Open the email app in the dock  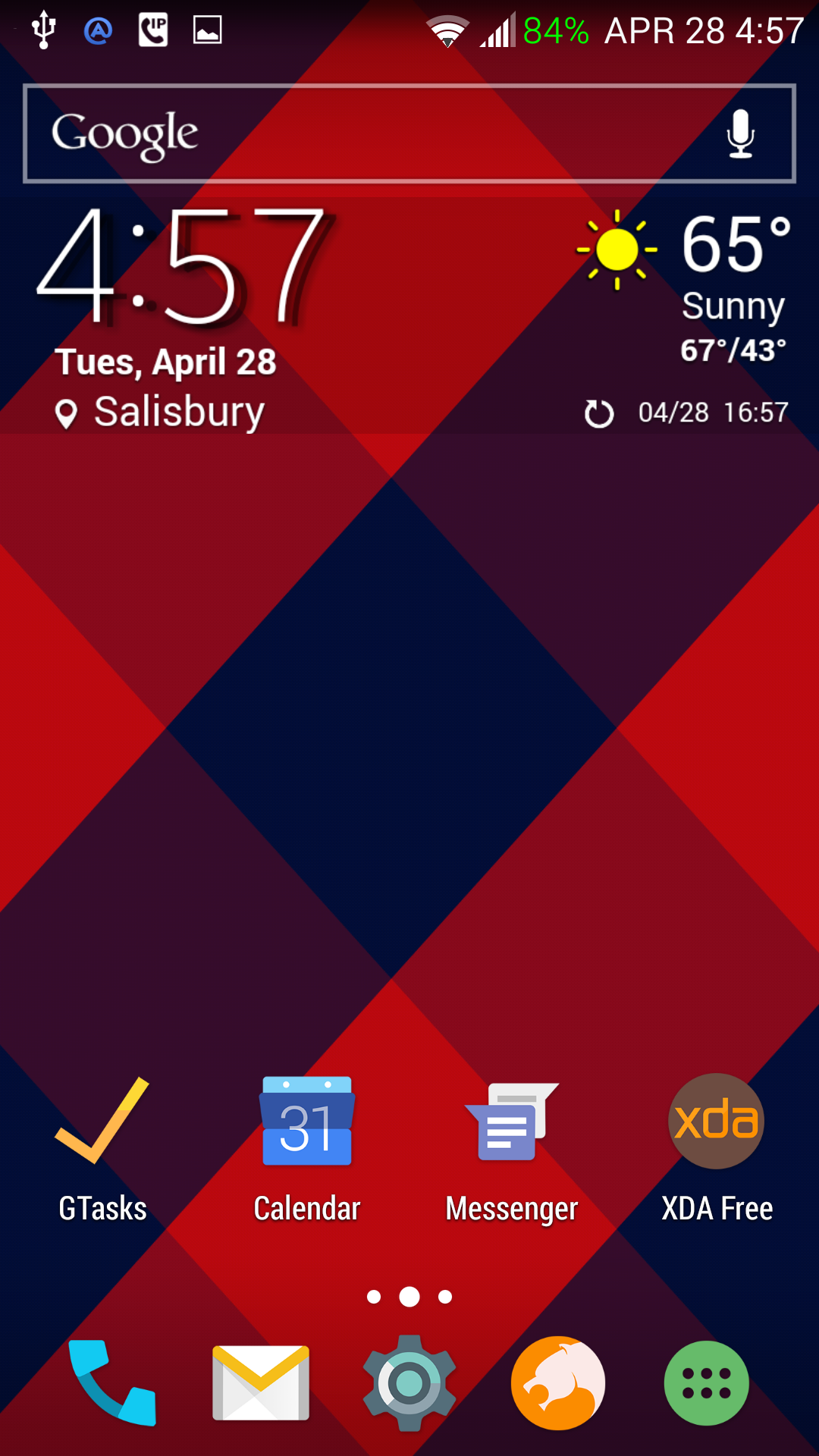[261, 1383]
